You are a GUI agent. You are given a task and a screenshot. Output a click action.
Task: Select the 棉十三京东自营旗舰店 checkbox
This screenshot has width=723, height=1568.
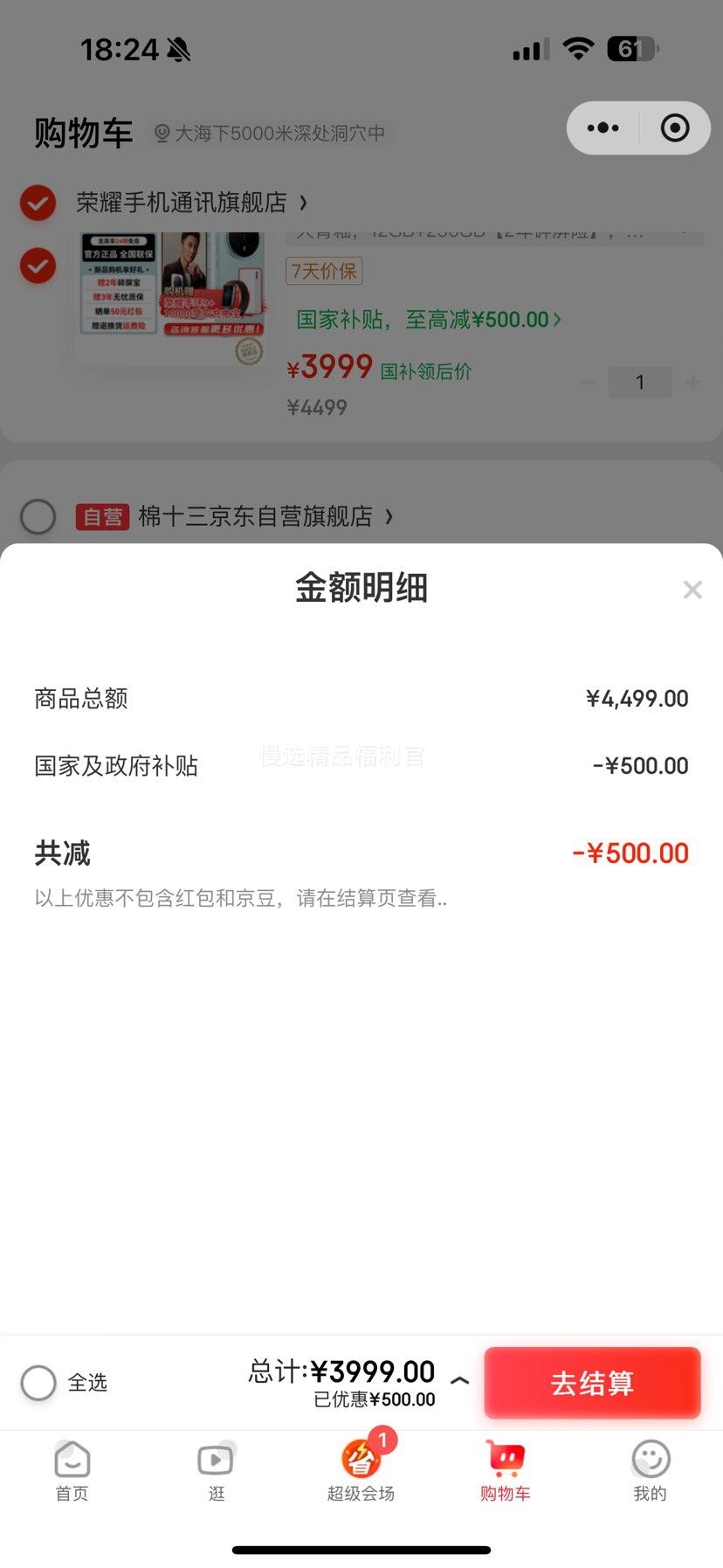[x=38, y=516]
